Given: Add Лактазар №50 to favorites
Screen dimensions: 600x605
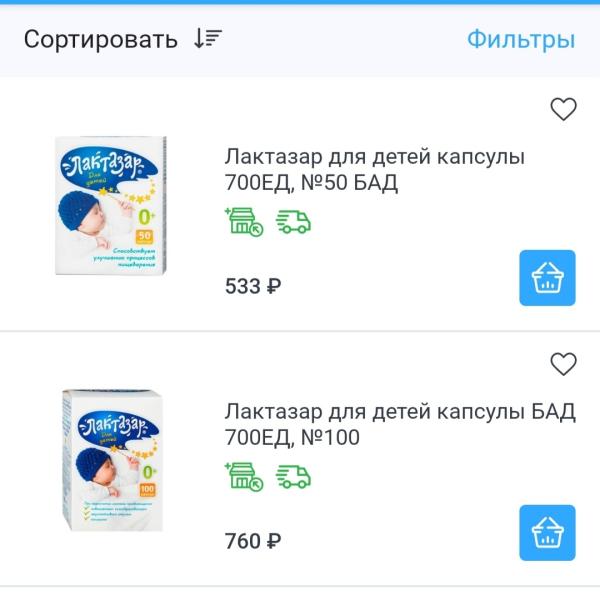Looking at the screenshot, I should (564, 109).
